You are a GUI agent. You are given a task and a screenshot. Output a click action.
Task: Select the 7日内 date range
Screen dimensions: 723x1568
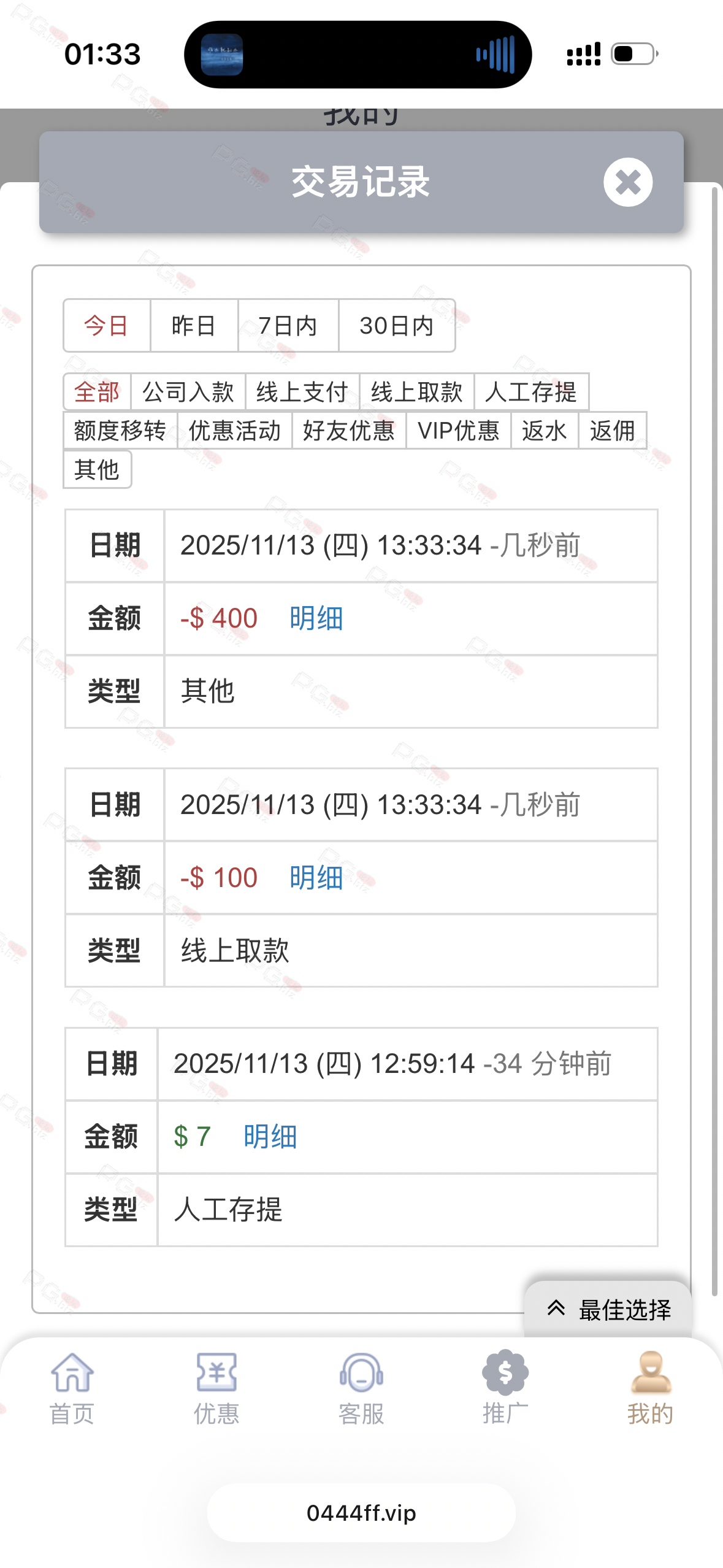[x=288, y=326]
